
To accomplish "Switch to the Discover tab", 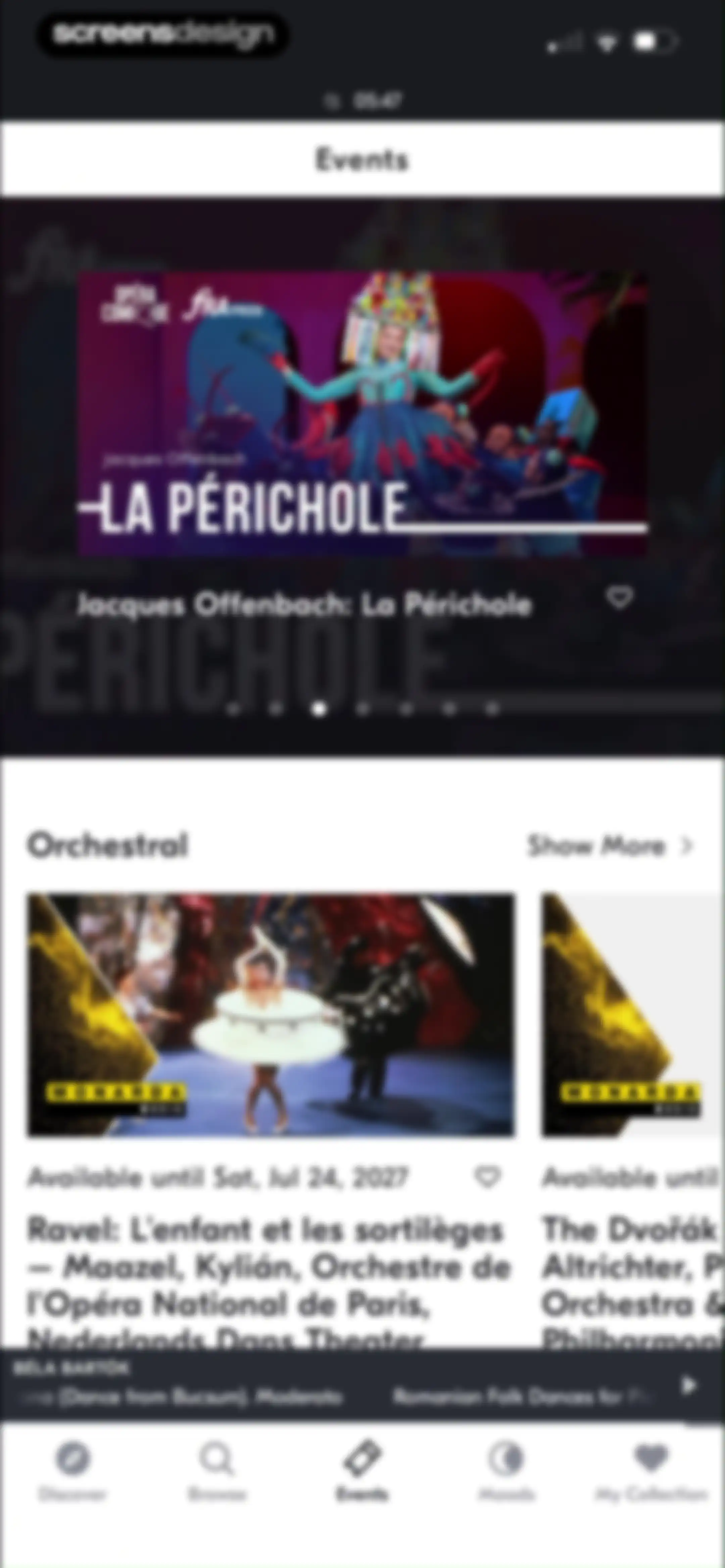I will click(72, 1471).
